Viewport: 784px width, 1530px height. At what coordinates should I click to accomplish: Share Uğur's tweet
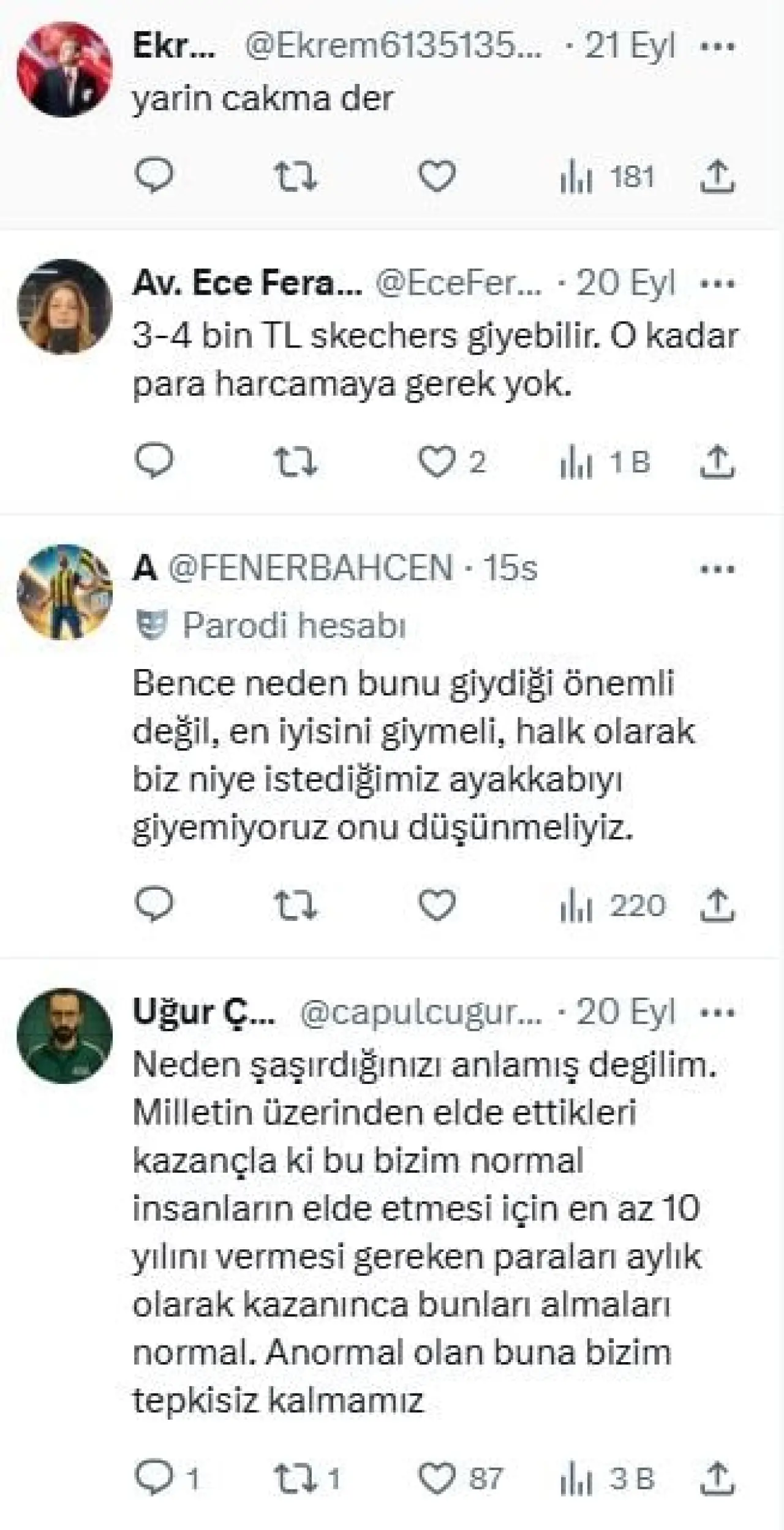point(717,1479)
